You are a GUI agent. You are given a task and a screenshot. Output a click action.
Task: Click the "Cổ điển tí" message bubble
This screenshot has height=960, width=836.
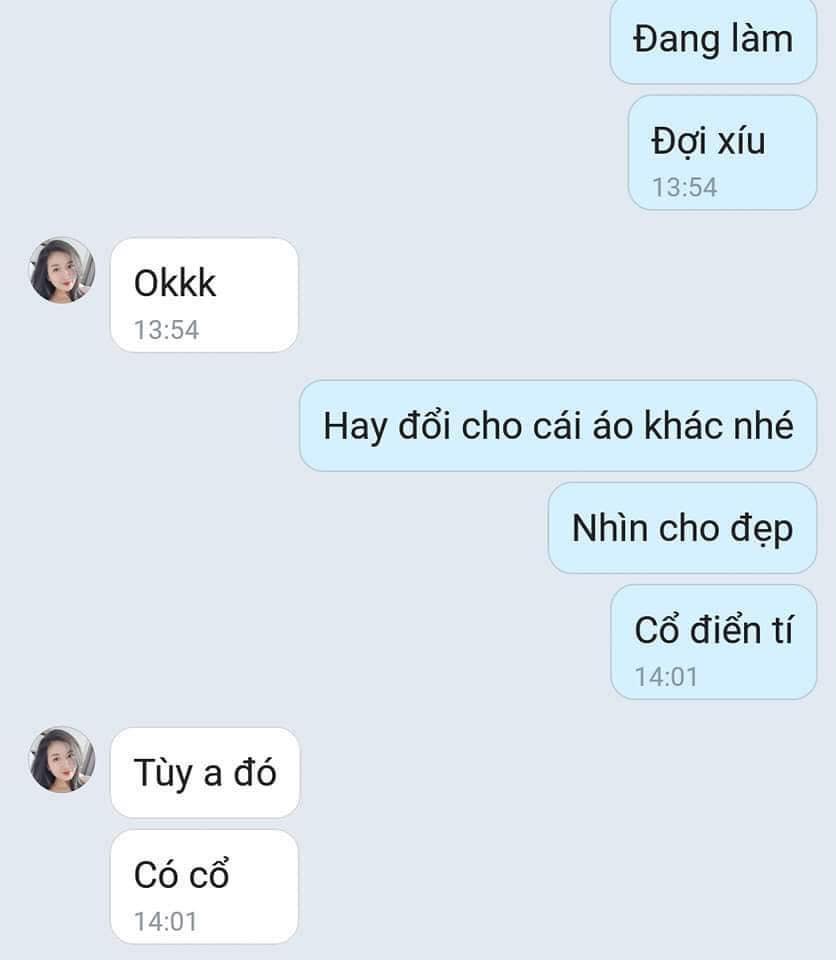712,629
